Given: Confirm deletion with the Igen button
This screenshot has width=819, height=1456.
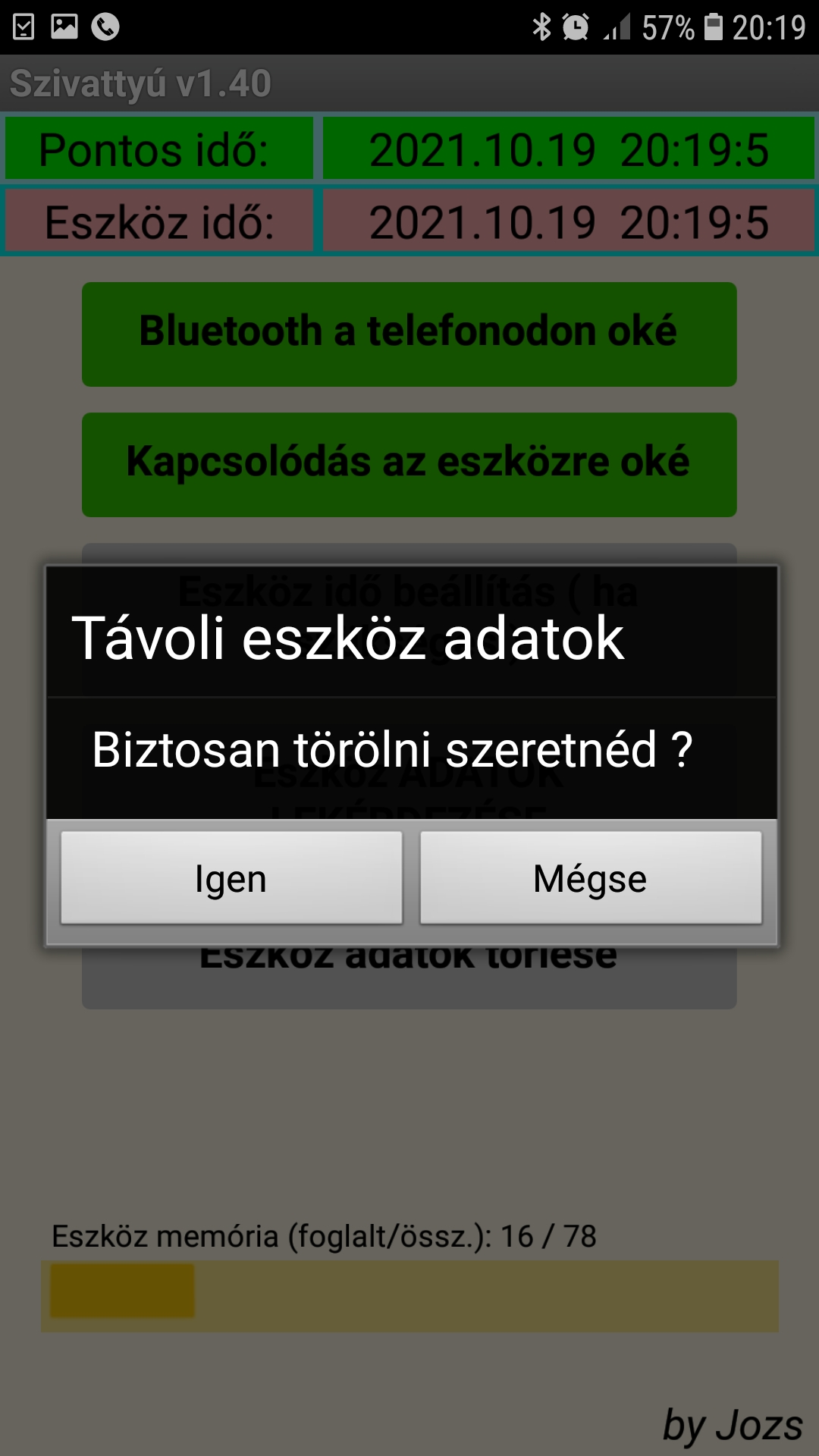Looking at the screenshot, I should [231, 878].
